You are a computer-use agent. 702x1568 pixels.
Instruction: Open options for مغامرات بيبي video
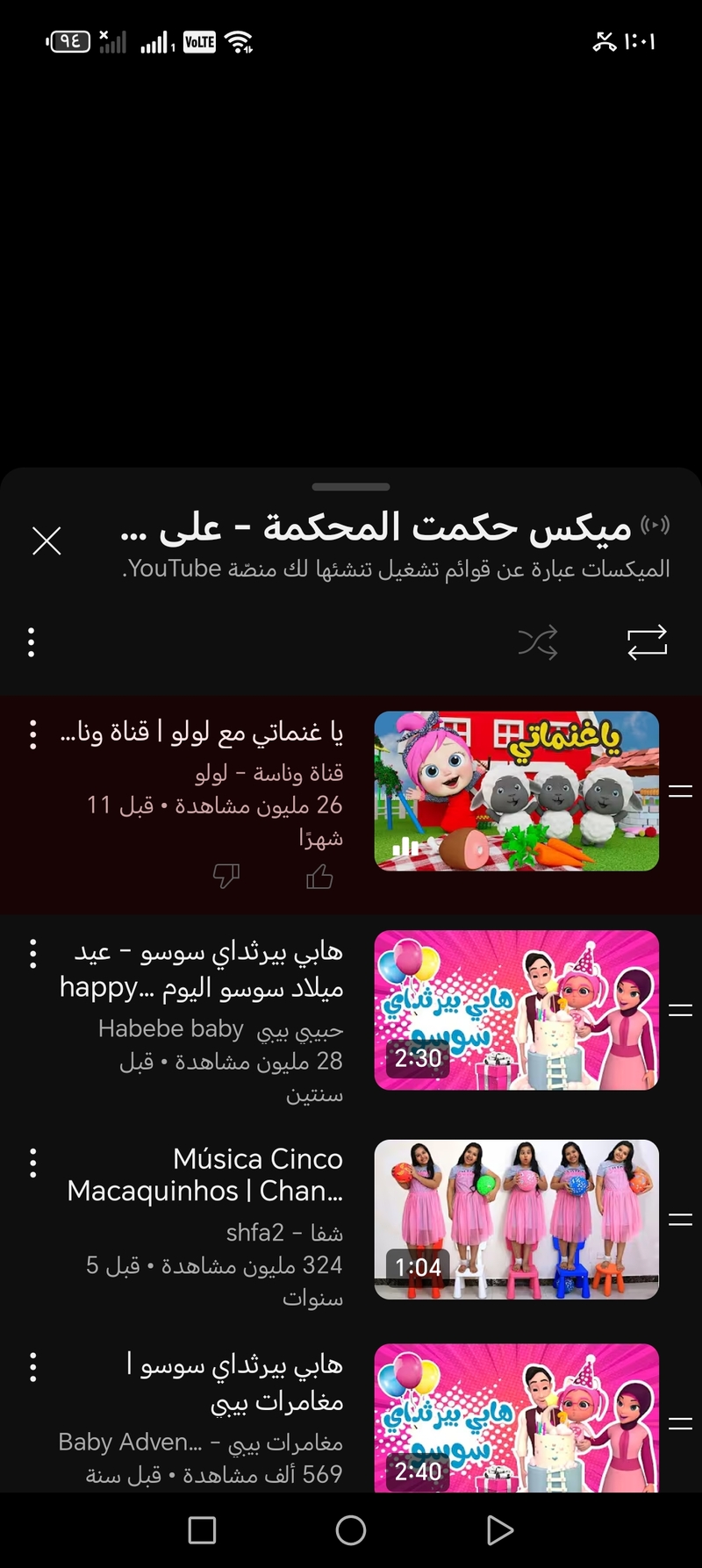click(x=33, y=1366)
